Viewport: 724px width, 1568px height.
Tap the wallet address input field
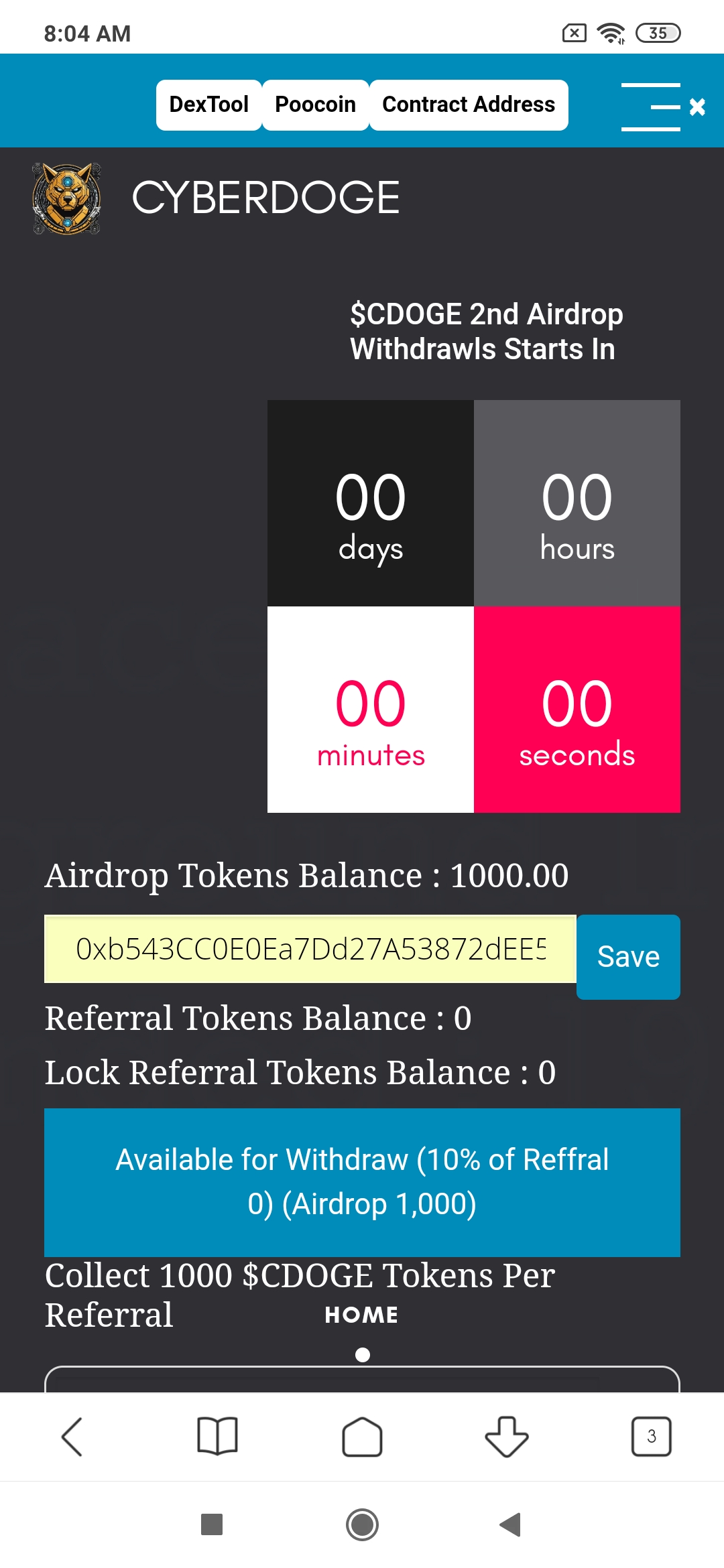click(x=310, y=949)
